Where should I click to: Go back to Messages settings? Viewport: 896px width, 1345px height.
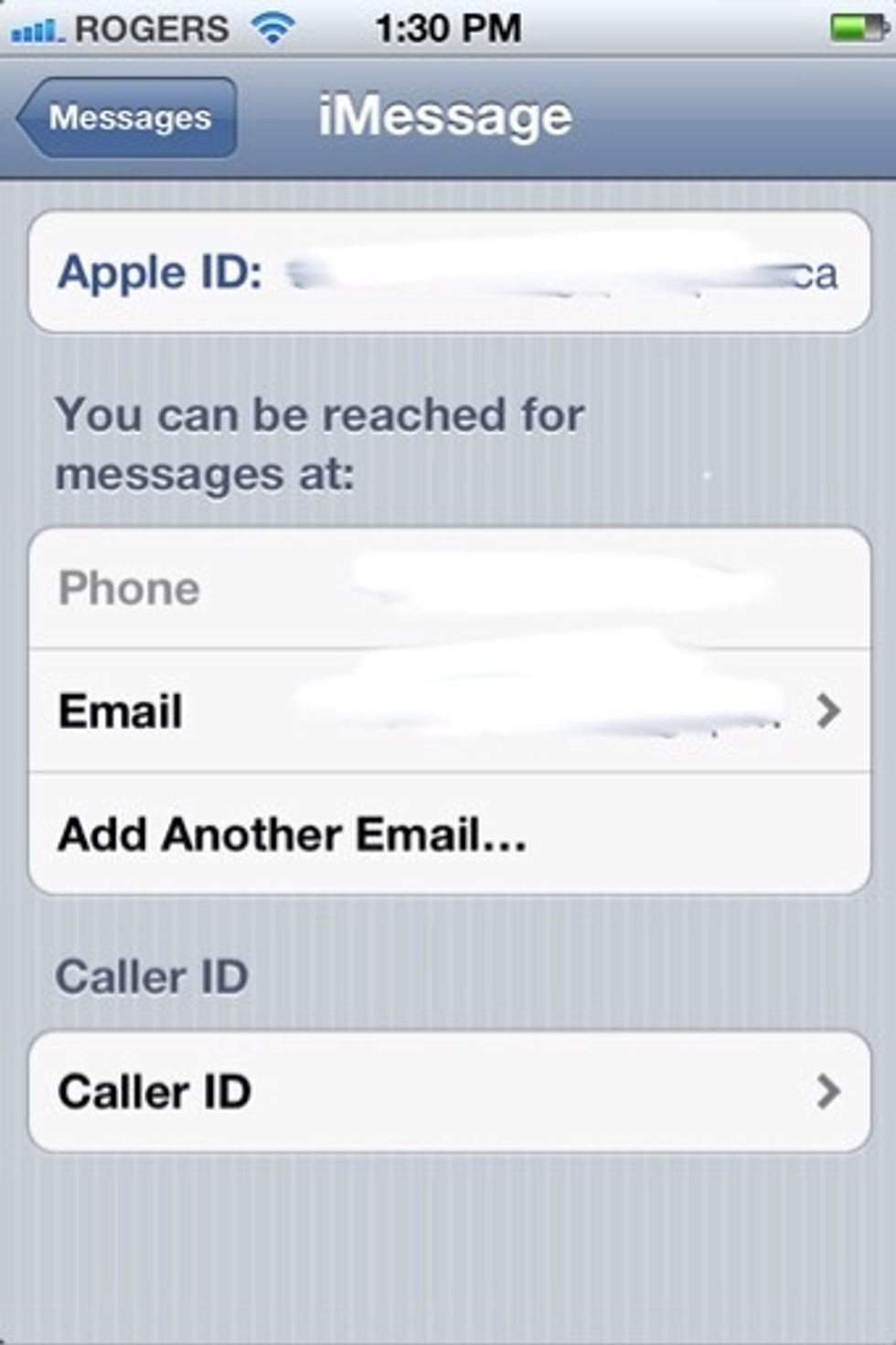coord(128,118)
